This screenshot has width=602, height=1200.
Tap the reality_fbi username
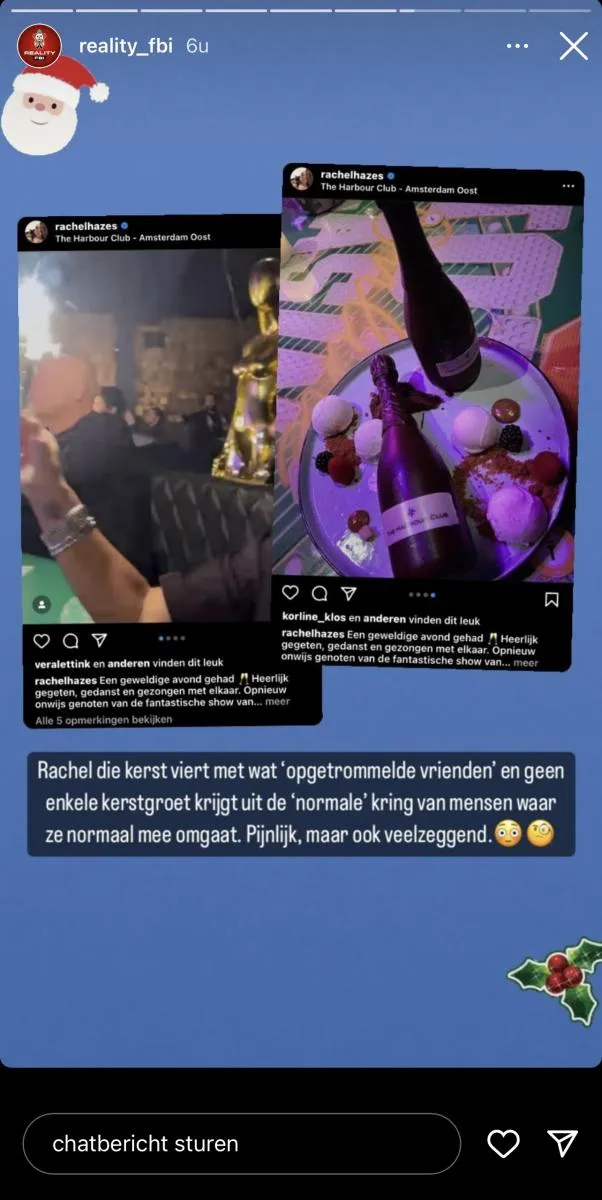[125, 47]
